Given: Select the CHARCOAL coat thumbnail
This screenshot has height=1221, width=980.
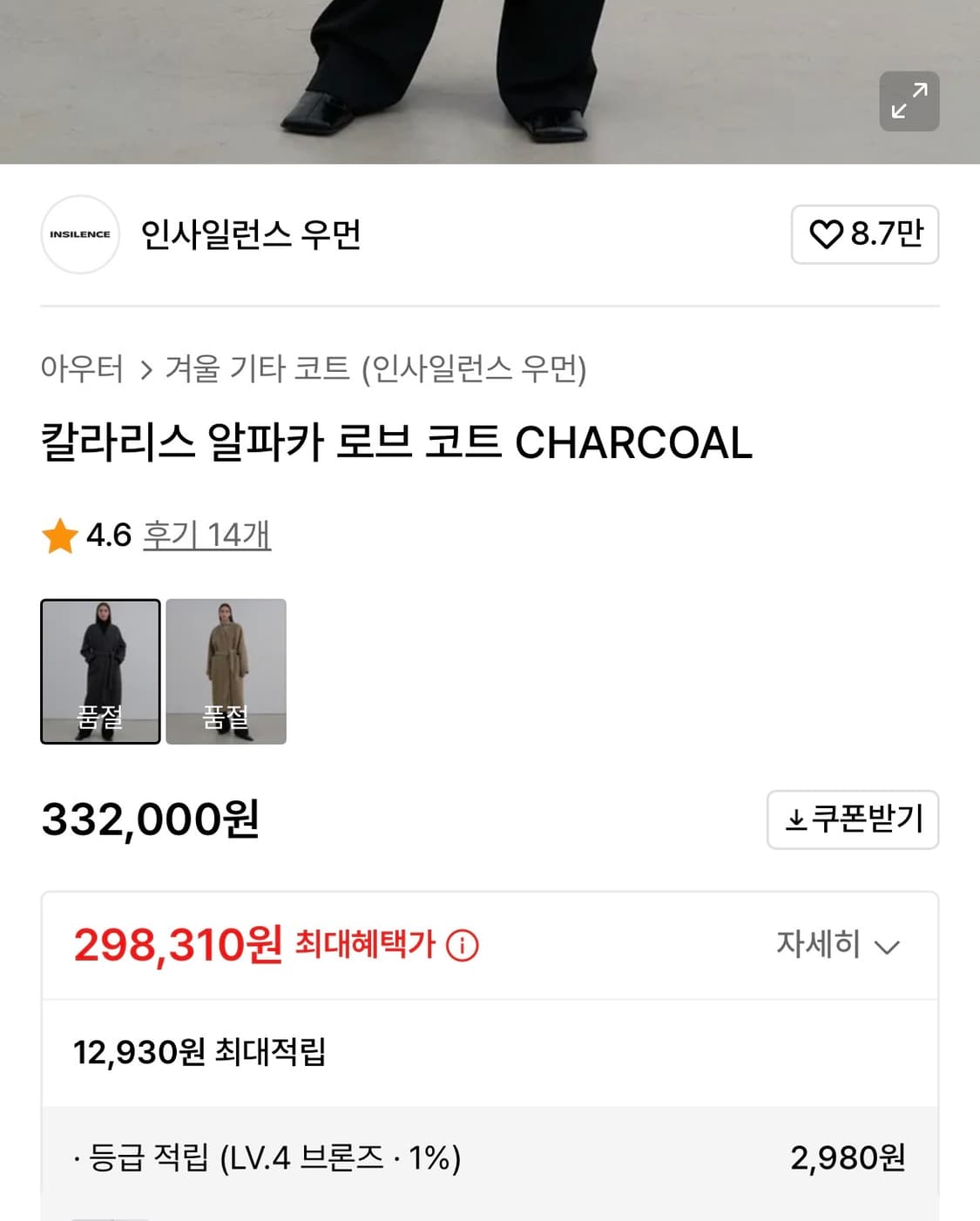Looking at the screenshot, I should (100, 671).
